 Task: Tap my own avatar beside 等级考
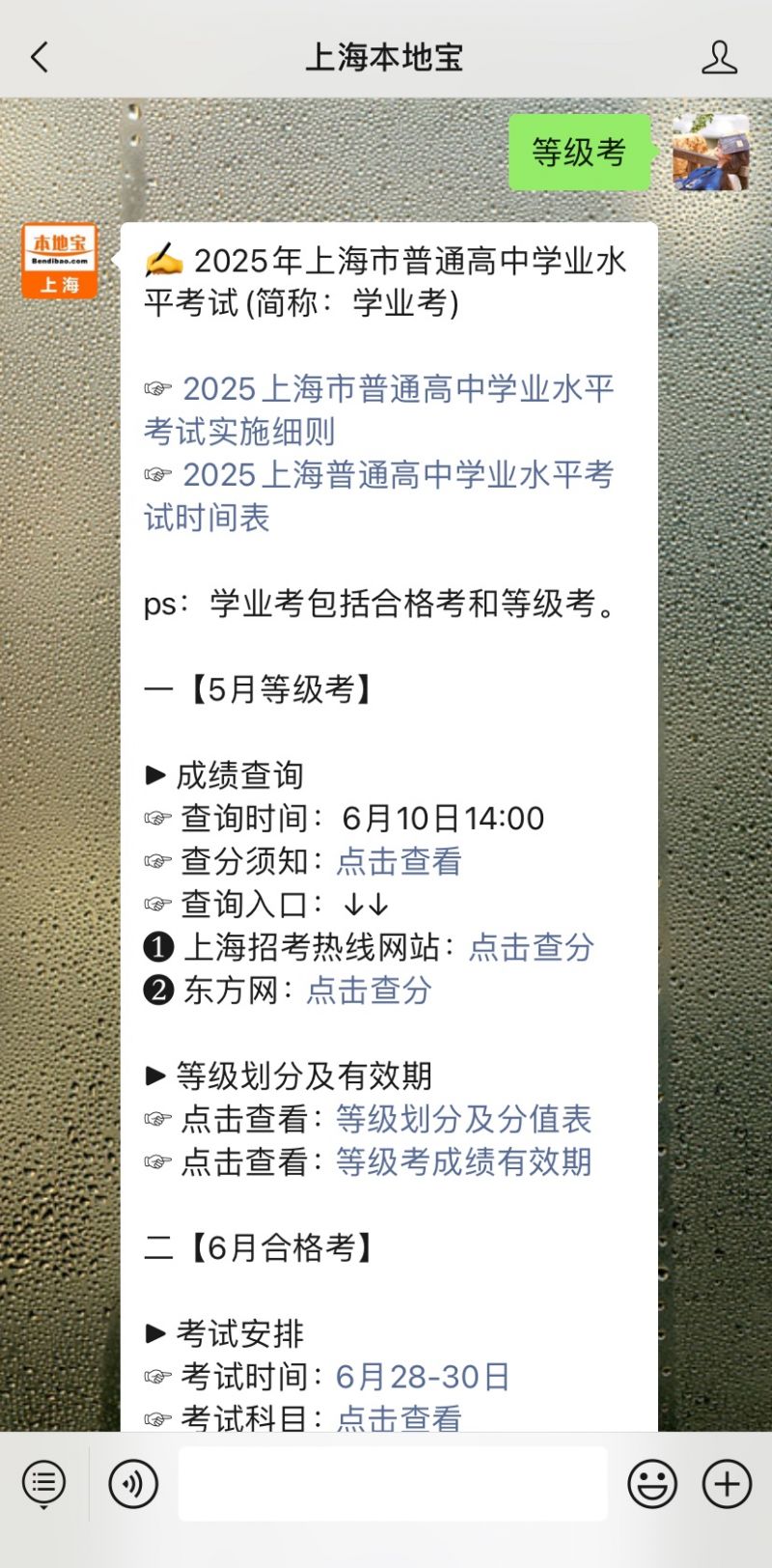coord(711,153)
